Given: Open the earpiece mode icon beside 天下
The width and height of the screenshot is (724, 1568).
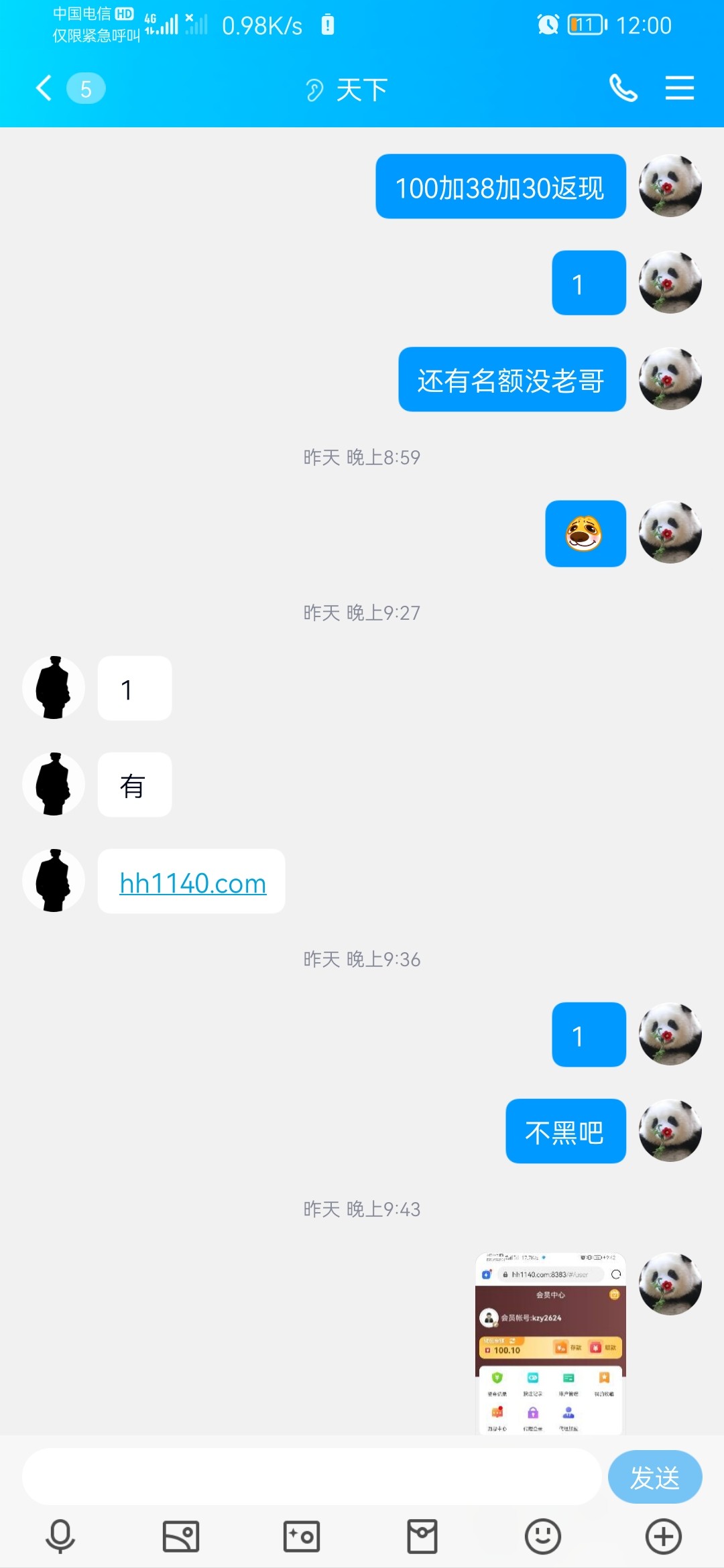Looking at the screenshot, I should [314, 90].
